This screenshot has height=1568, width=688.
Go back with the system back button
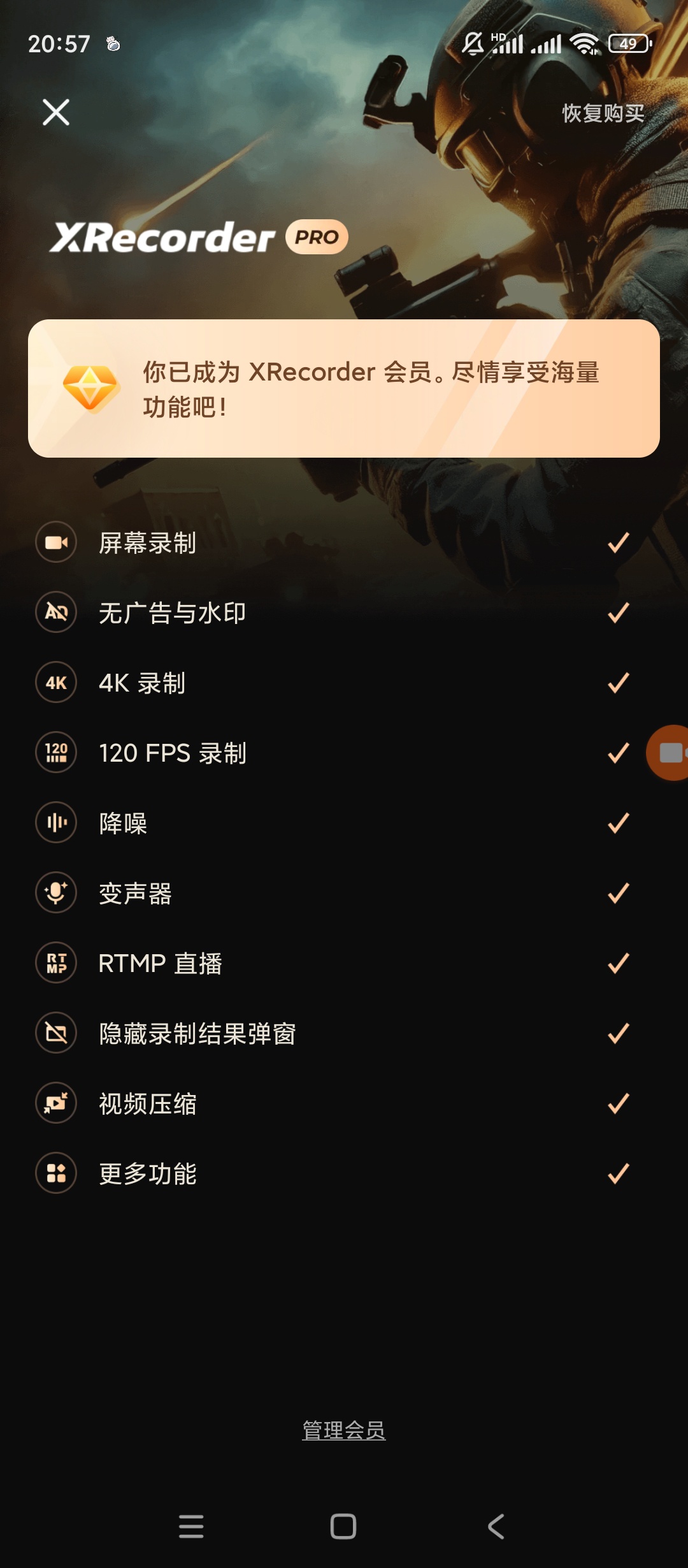496,1527
